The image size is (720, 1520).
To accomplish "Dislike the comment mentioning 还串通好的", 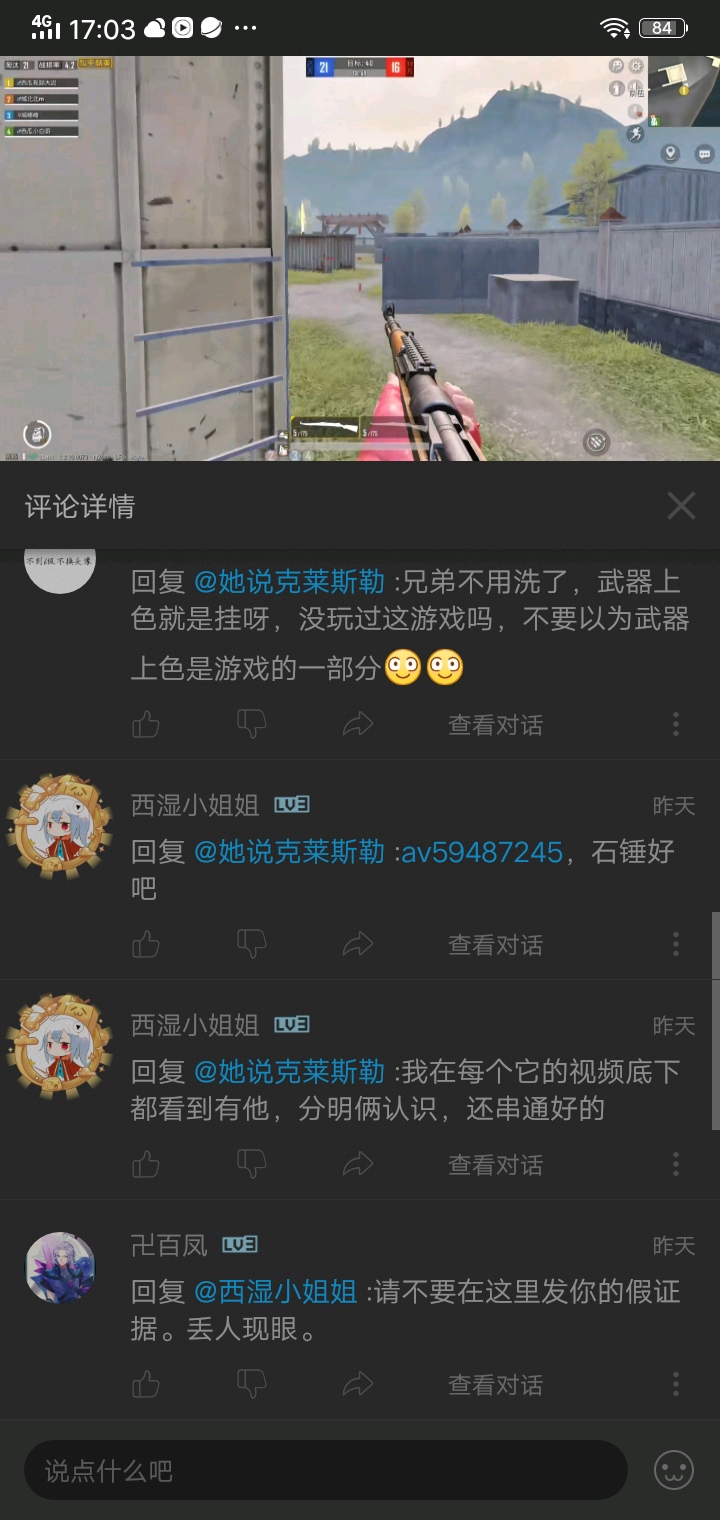I will tap(252, 1164).
